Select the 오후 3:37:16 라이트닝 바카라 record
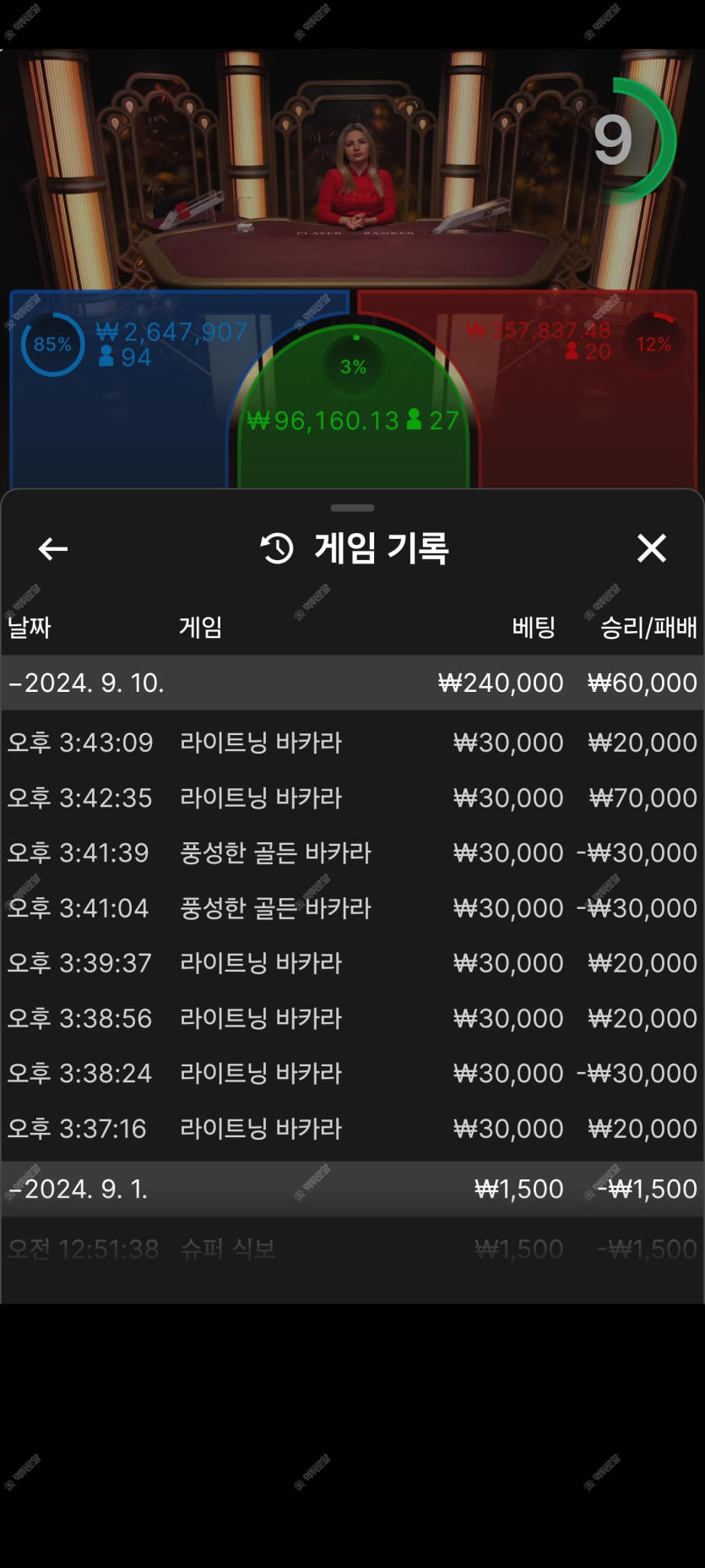 point(352,1129)
